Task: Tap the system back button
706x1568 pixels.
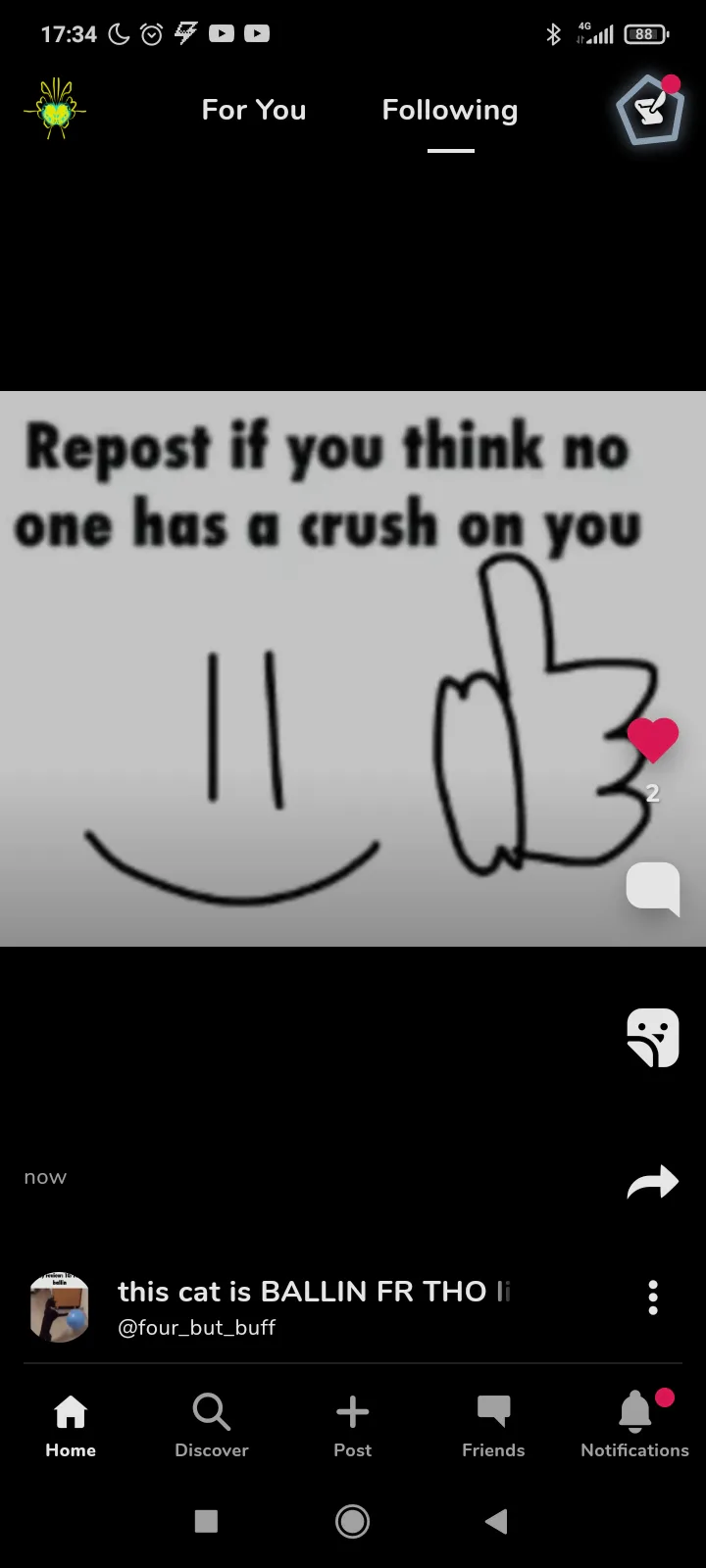Action: [496, 1521]
